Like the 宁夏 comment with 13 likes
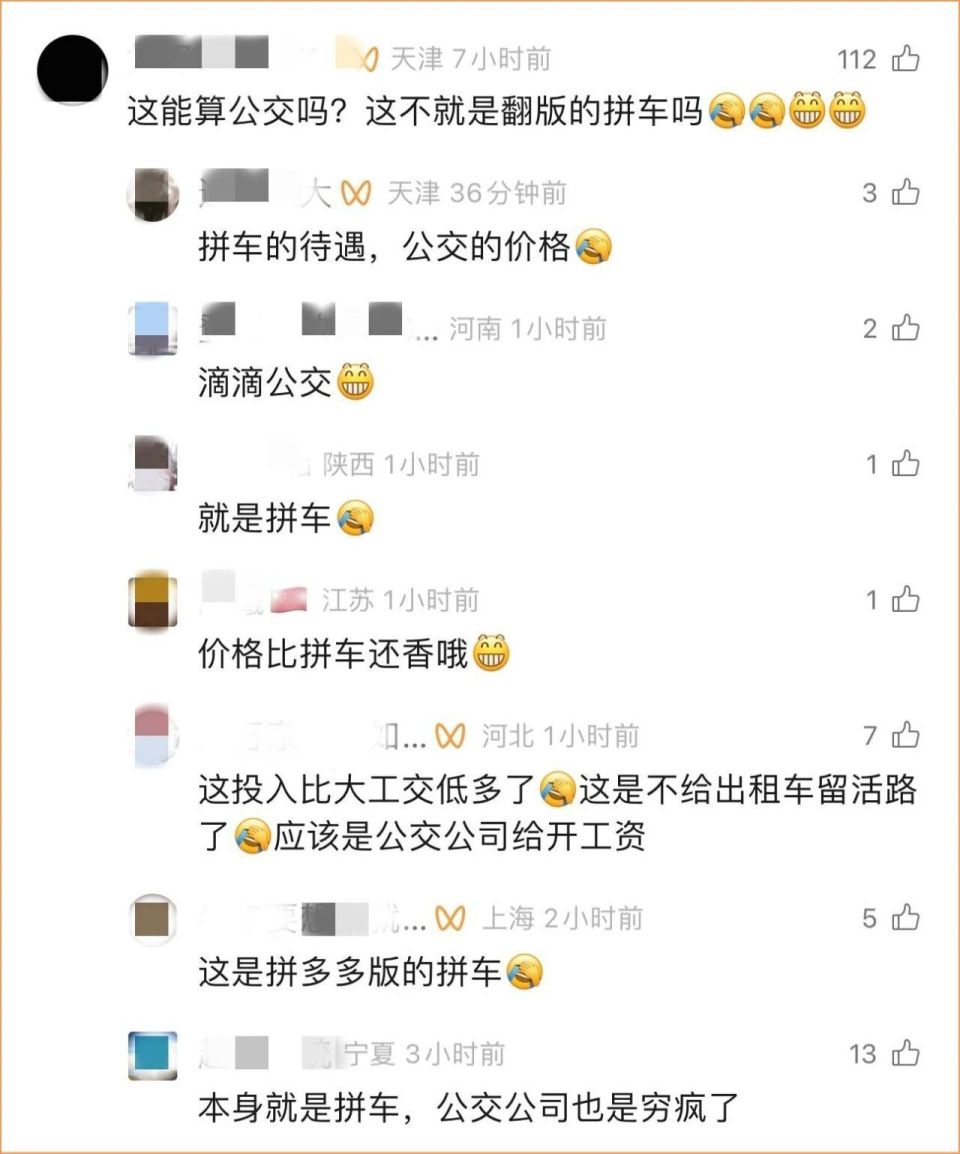Viewport: 960px width, 1154px height. [x=906, y=1054]
